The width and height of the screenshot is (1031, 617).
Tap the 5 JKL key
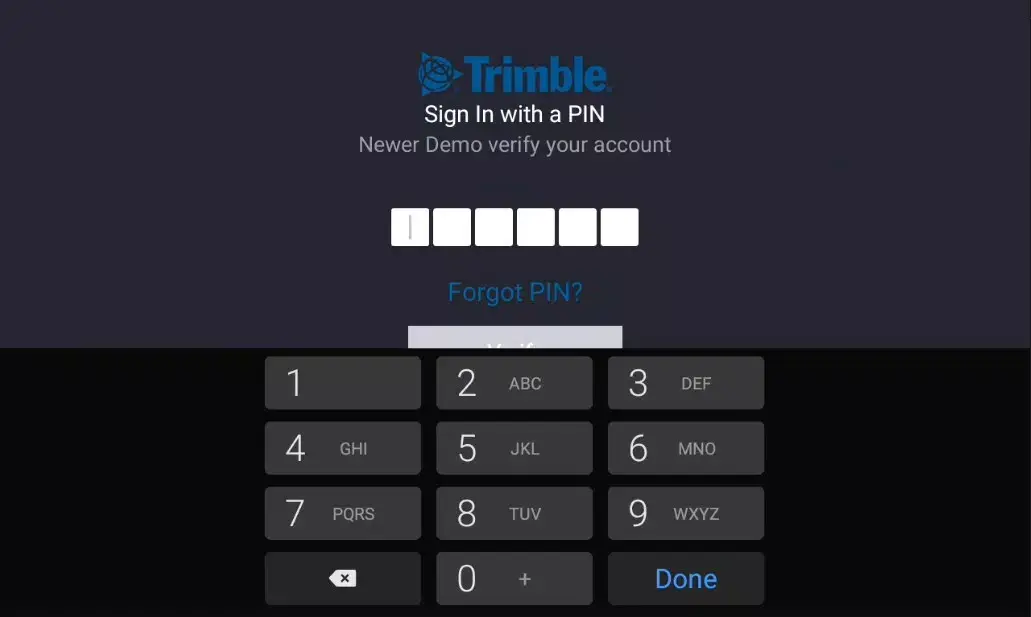click(x=514, y=448)
